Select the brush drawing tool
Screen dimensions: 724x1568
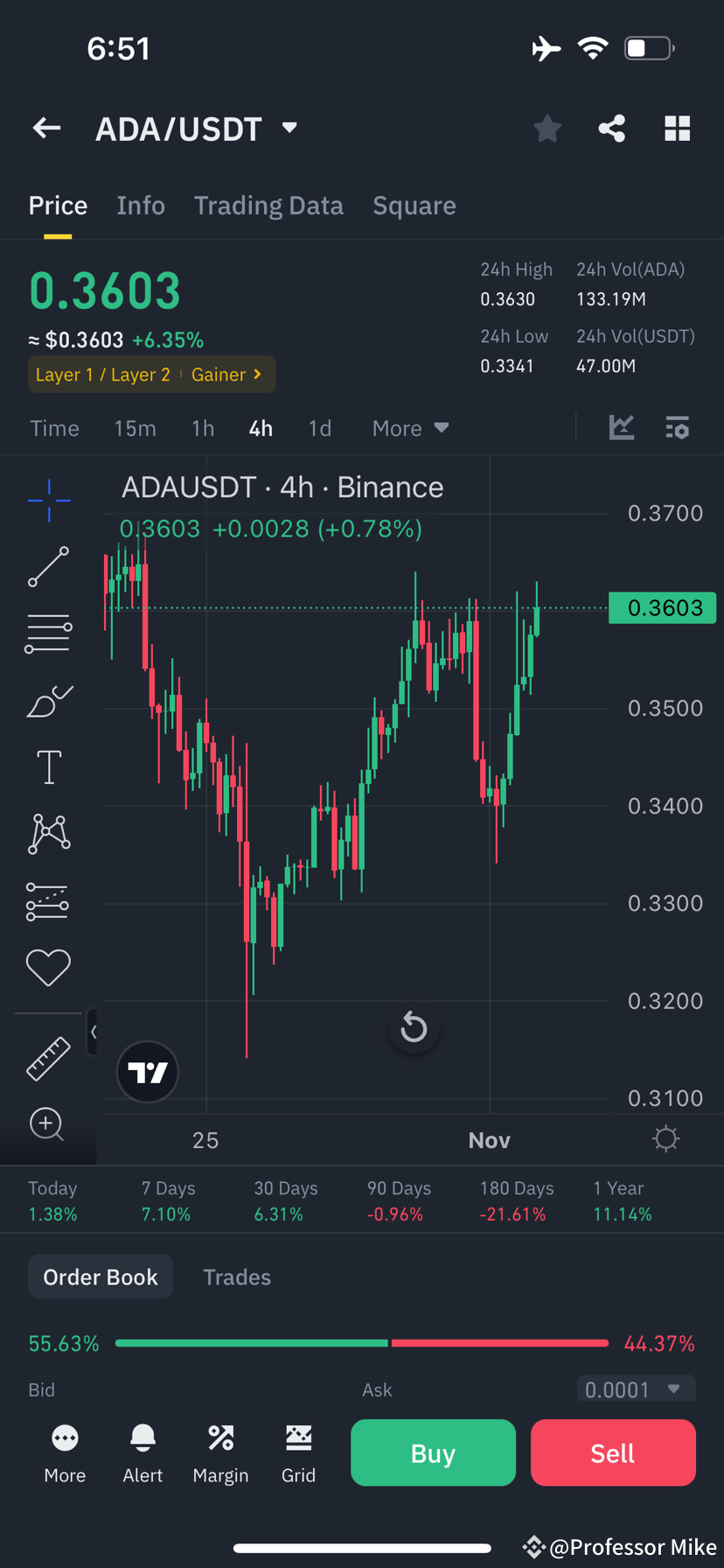[48, 700]
